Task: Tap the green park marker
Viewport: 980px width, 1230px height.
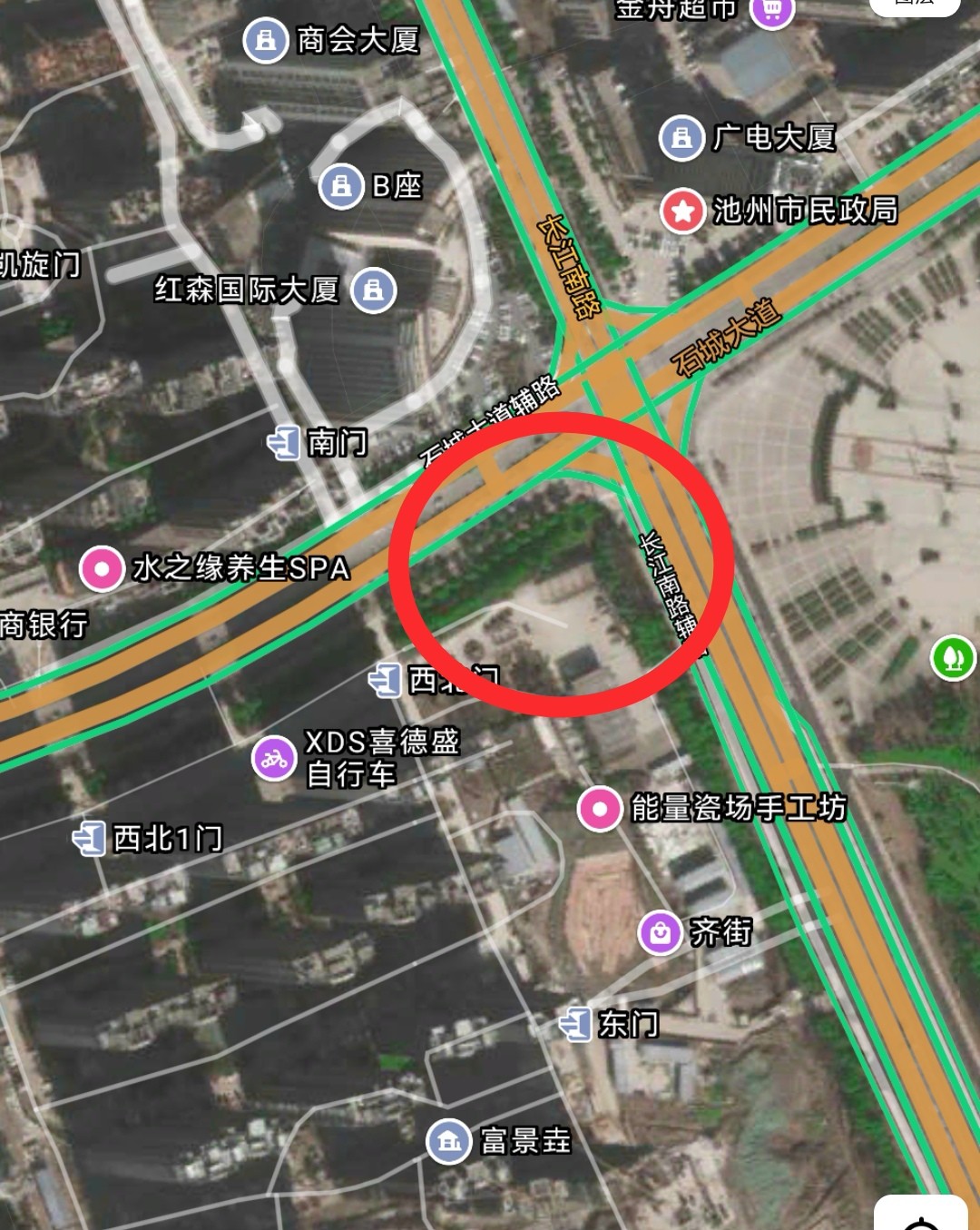Action: (x=953, y=657)
